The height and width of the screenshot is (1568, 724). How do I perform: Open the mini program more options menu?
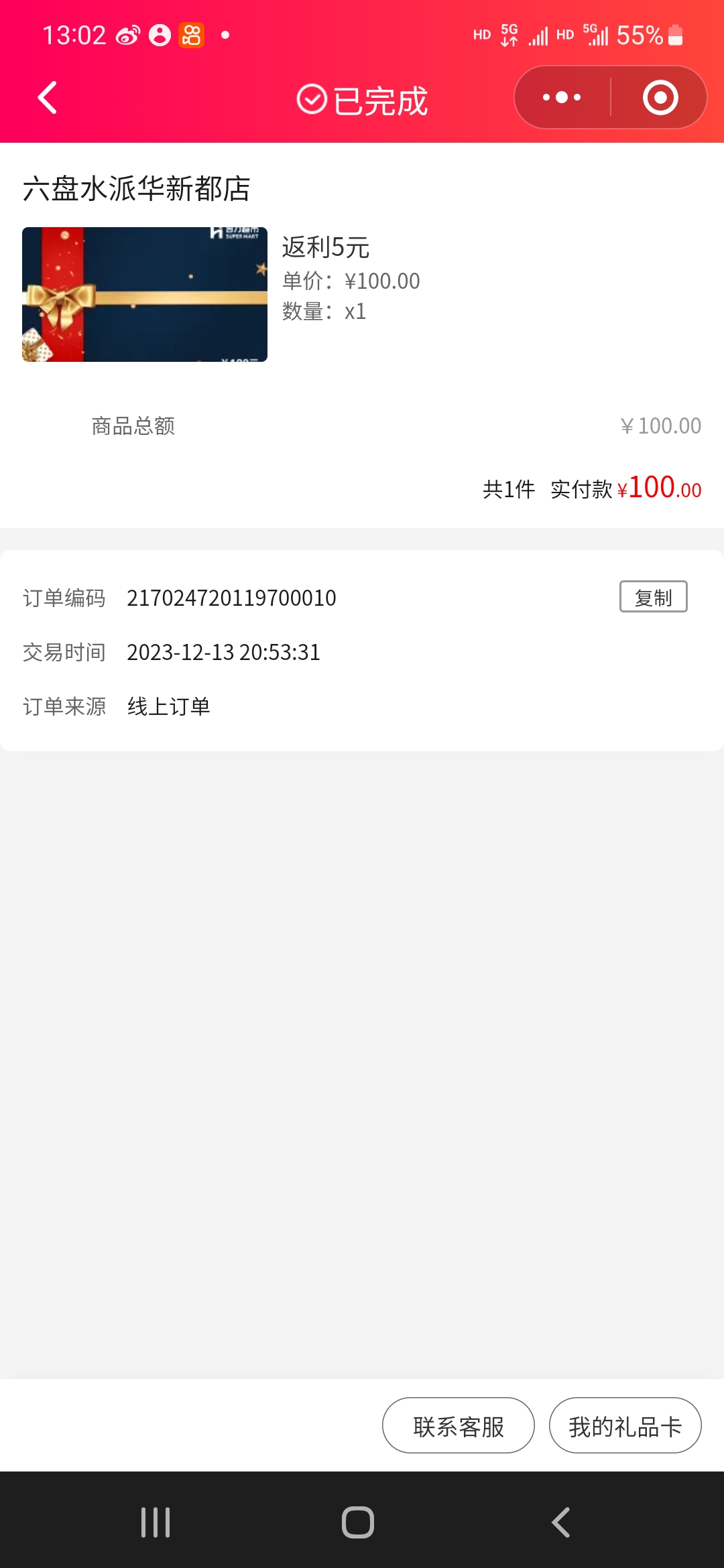click(x=562, y=98)
